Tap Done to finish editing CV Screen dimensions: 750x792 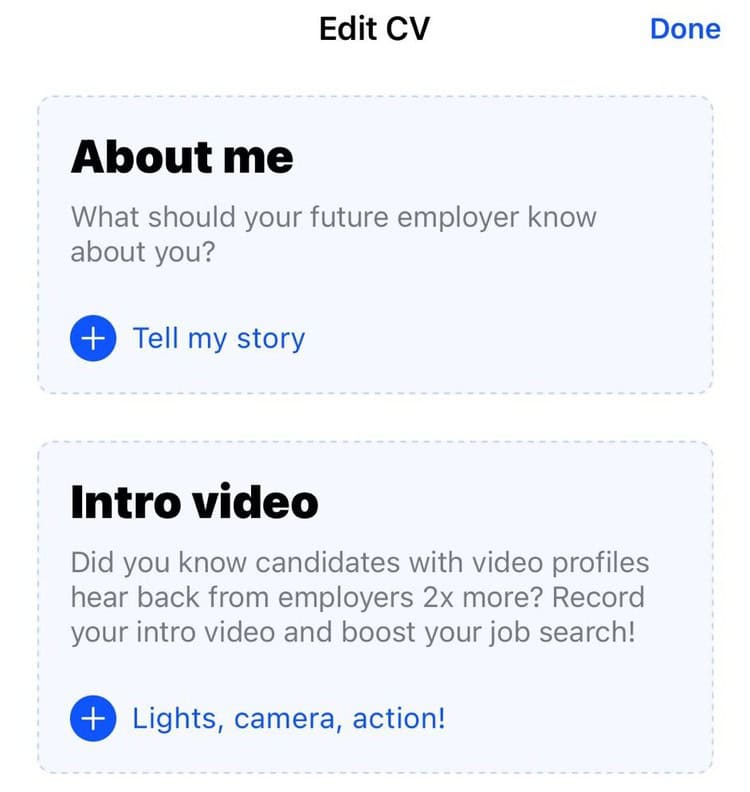pos(685,29)
